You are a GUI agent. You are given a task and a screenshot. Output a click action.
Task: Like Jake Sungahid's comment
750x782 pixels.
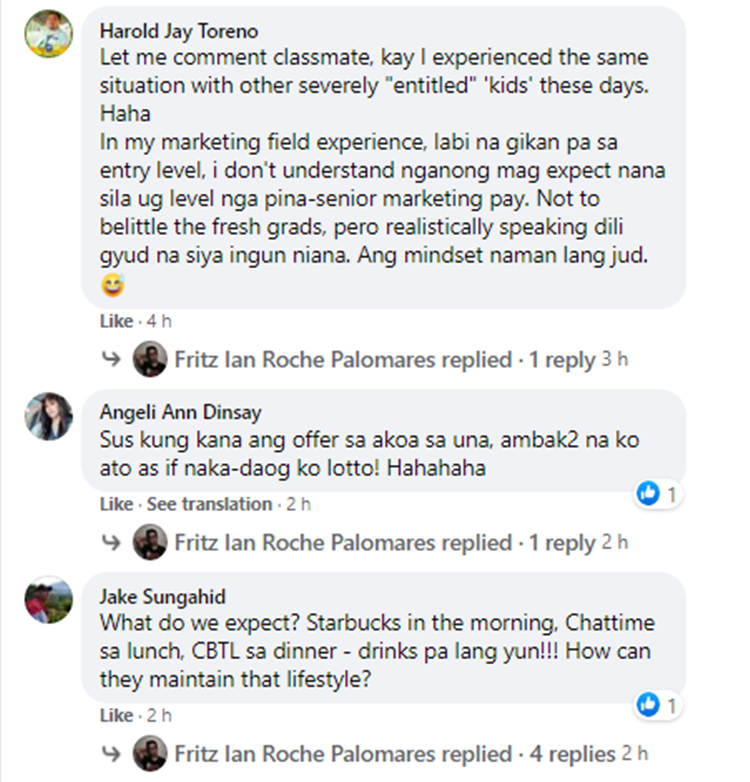tap(115, 715)
